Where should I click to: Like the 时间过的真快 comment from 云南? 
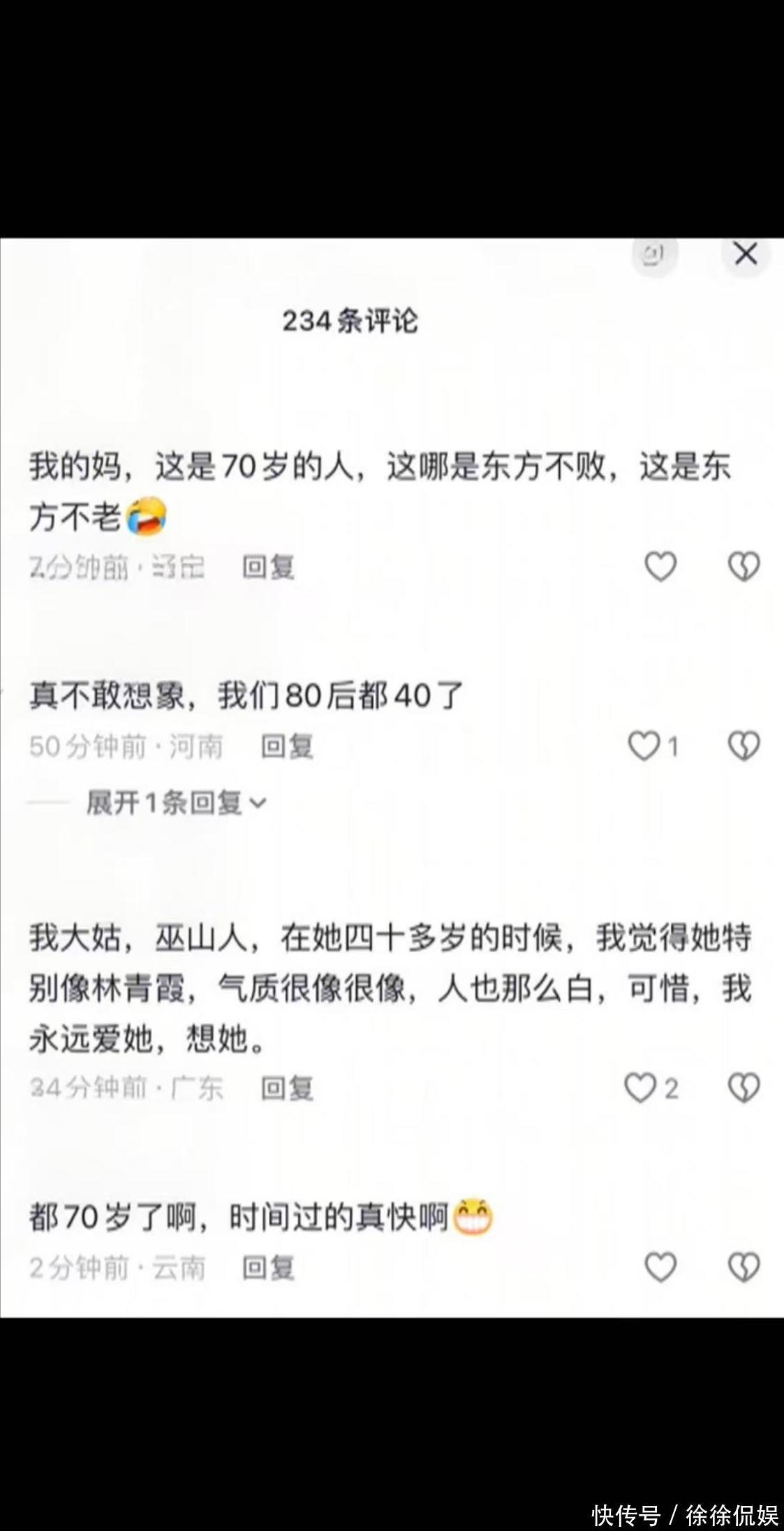click(x=660, y=1267)
